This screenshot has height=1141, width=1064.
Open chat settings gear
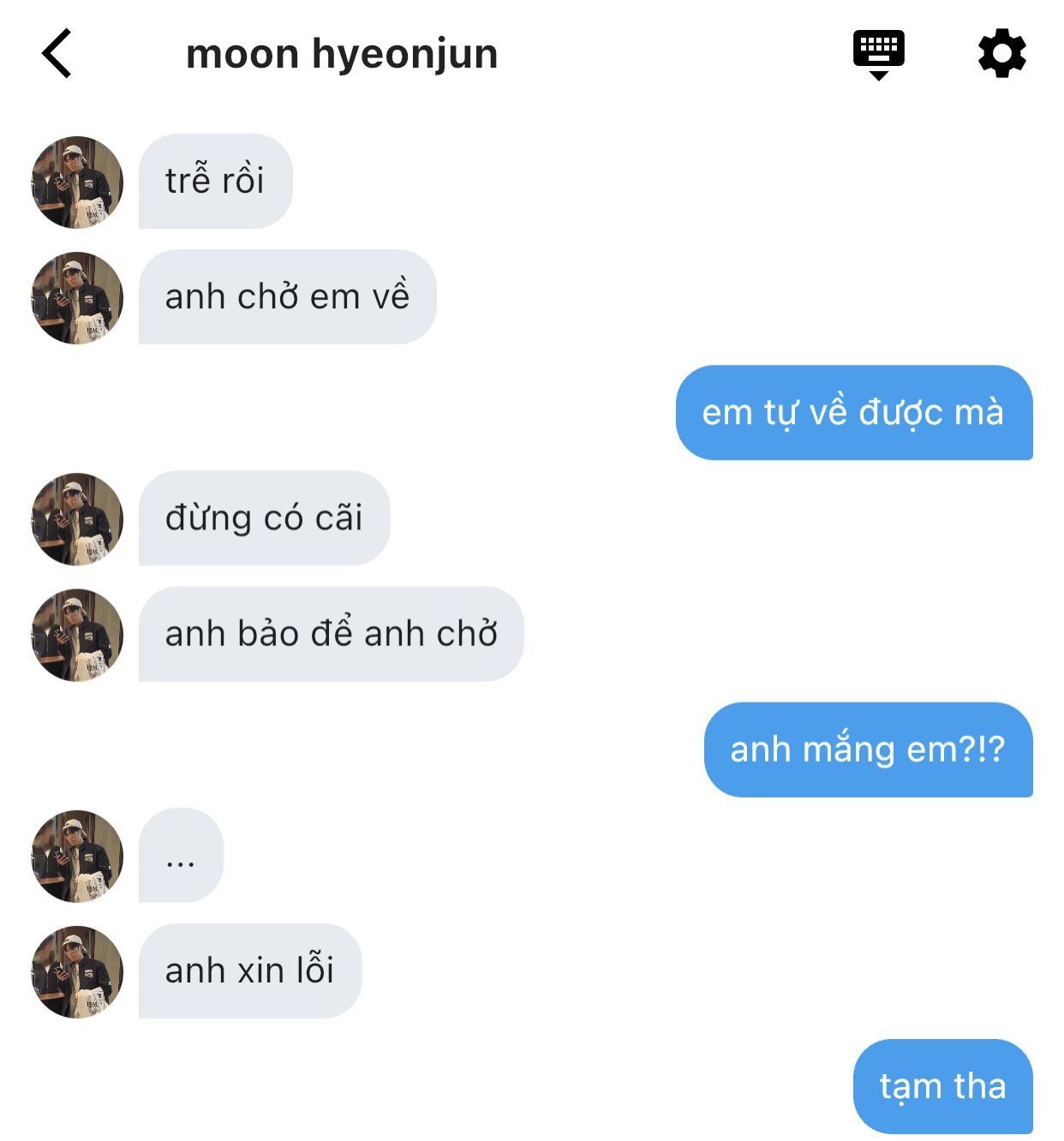[1001, 53]
